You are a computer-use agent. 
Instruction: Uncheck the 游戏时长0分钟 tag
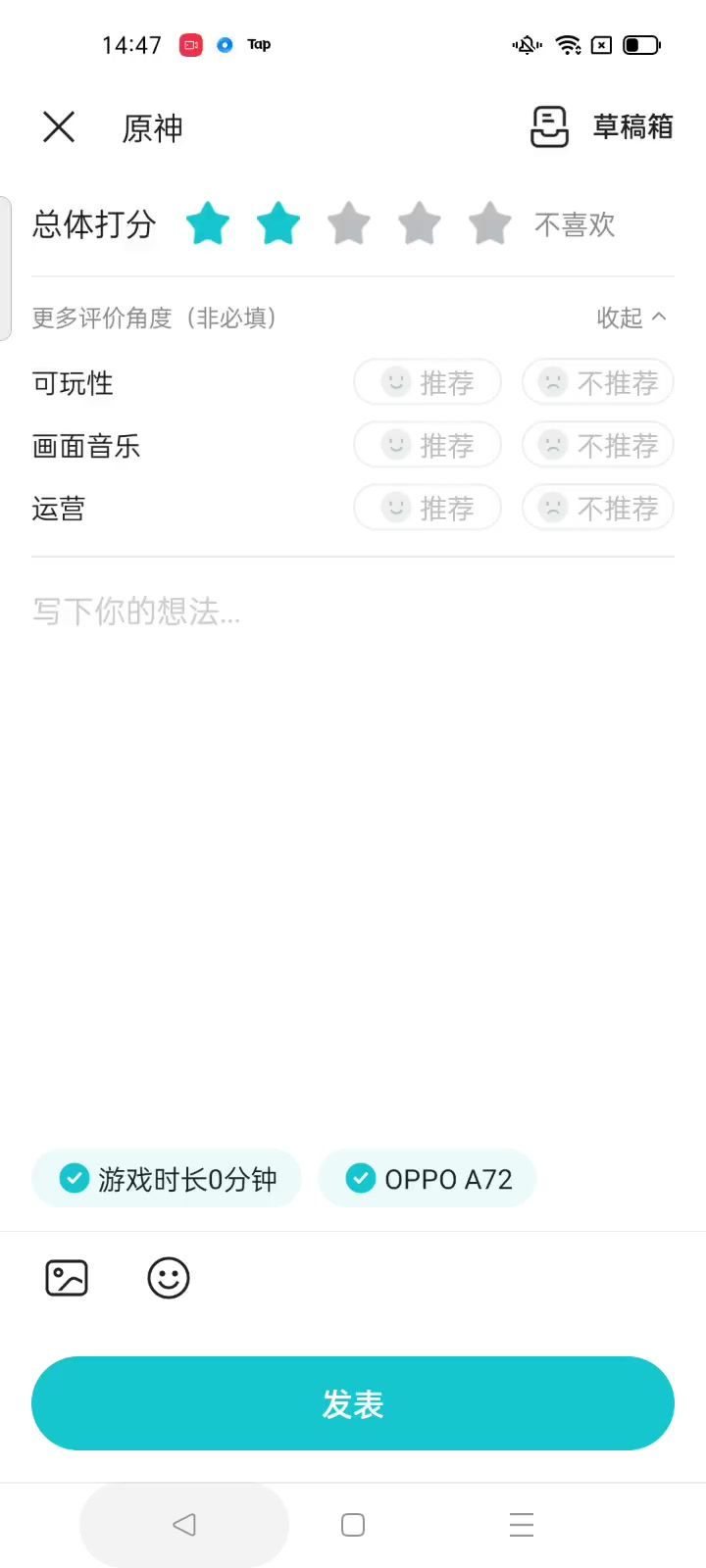[x=167, y=1179]
